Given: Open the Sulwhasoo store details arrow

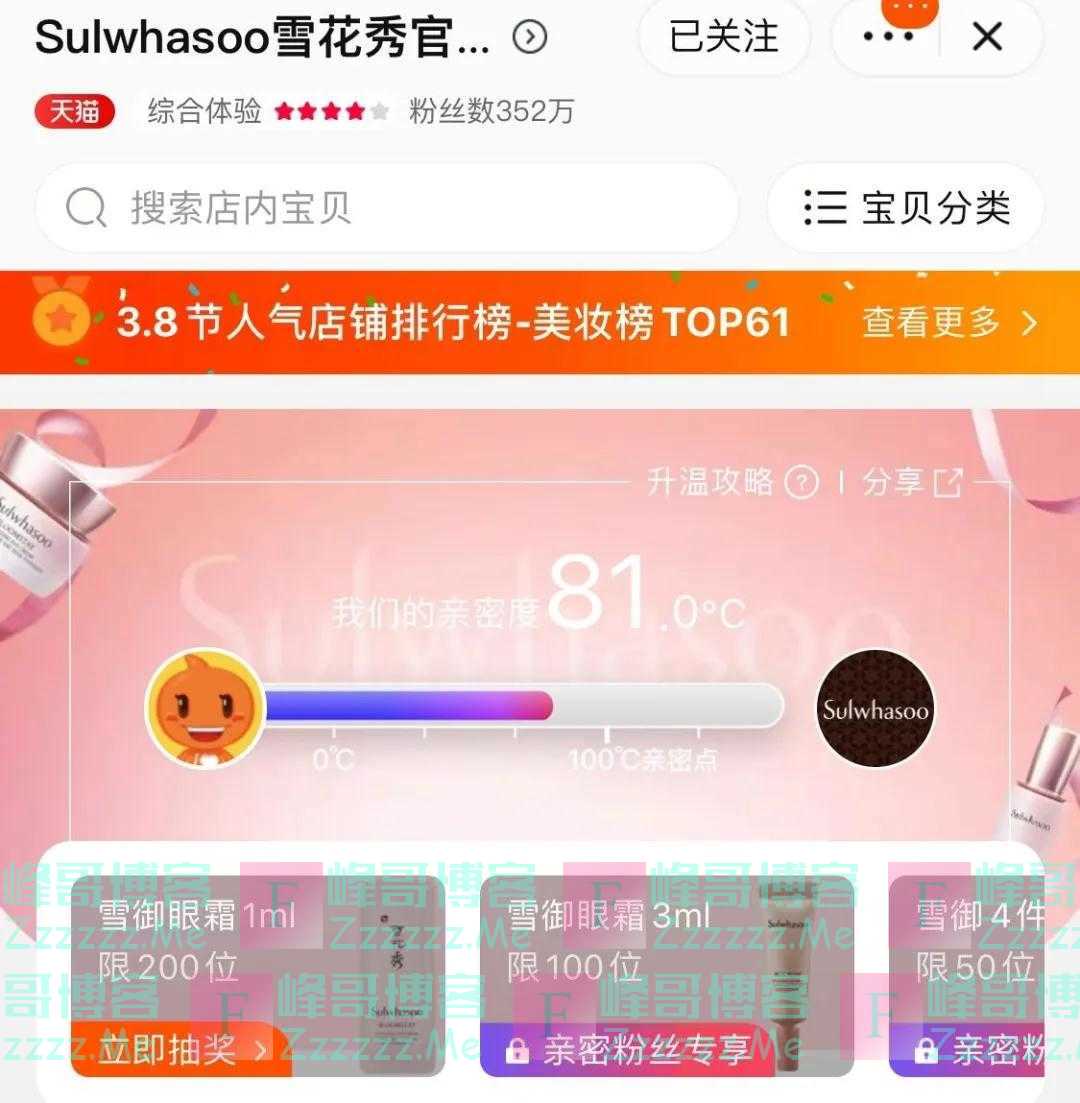Looking at the screenshot, I should pos(529,38).
